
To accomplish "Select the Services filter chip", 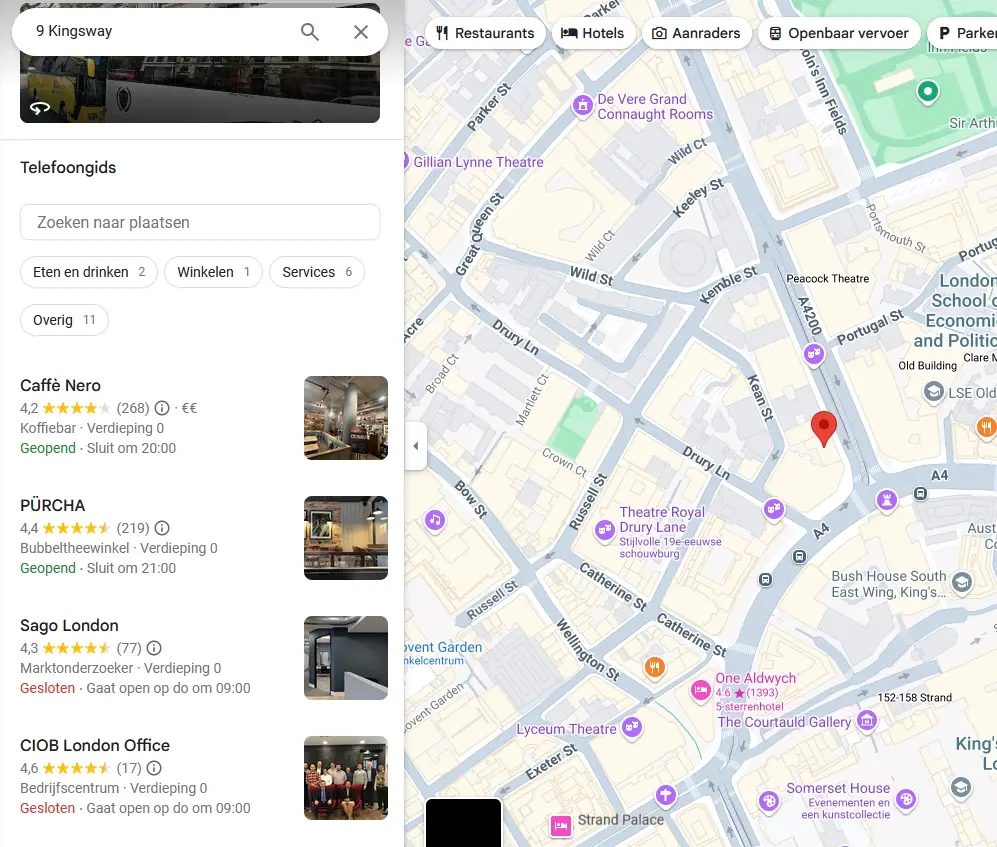I will coord(317,272).
